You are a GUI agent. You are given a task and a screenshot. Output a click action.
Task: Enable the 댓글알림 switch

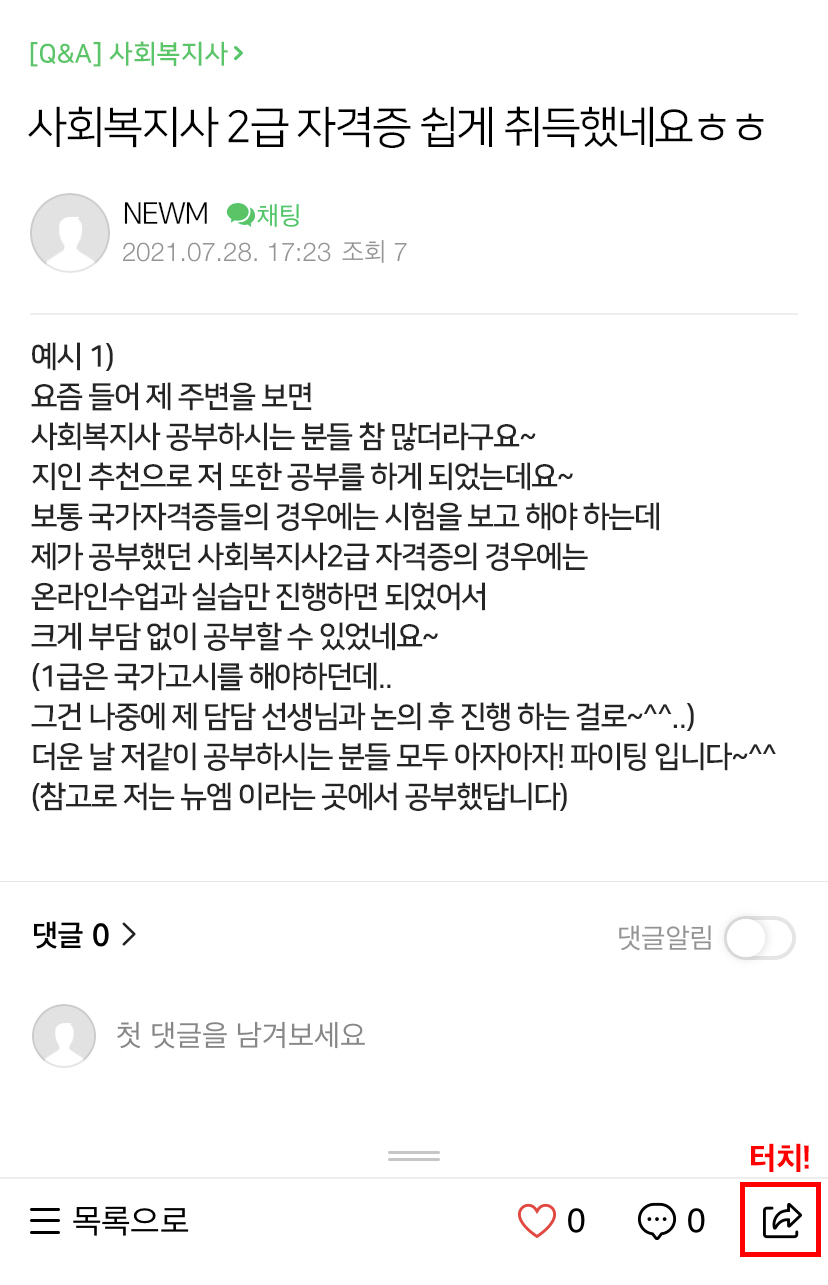pyautogui.click(x=759, y=938)
